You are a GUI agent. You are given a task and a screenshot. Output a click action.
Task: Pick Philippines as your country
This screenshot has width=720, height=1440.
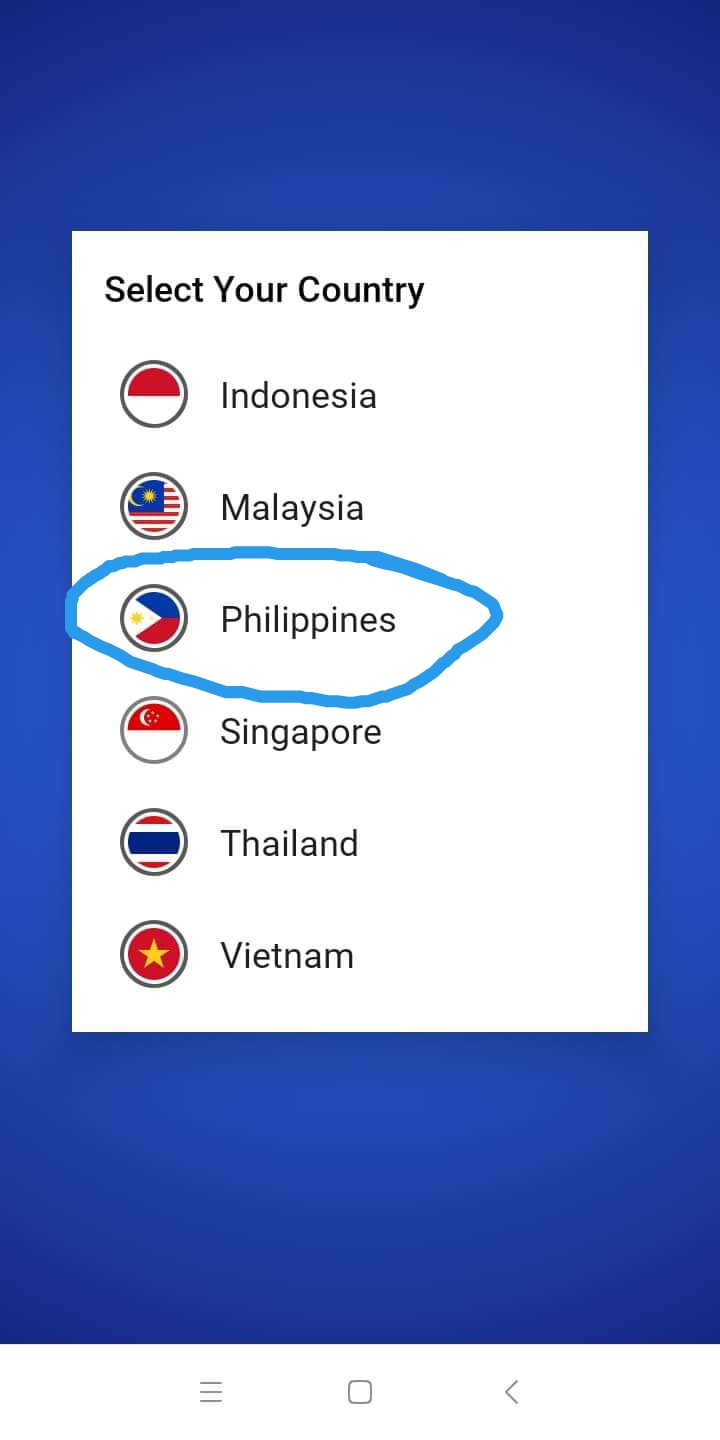pyautogui.click(x=307, y=620)
